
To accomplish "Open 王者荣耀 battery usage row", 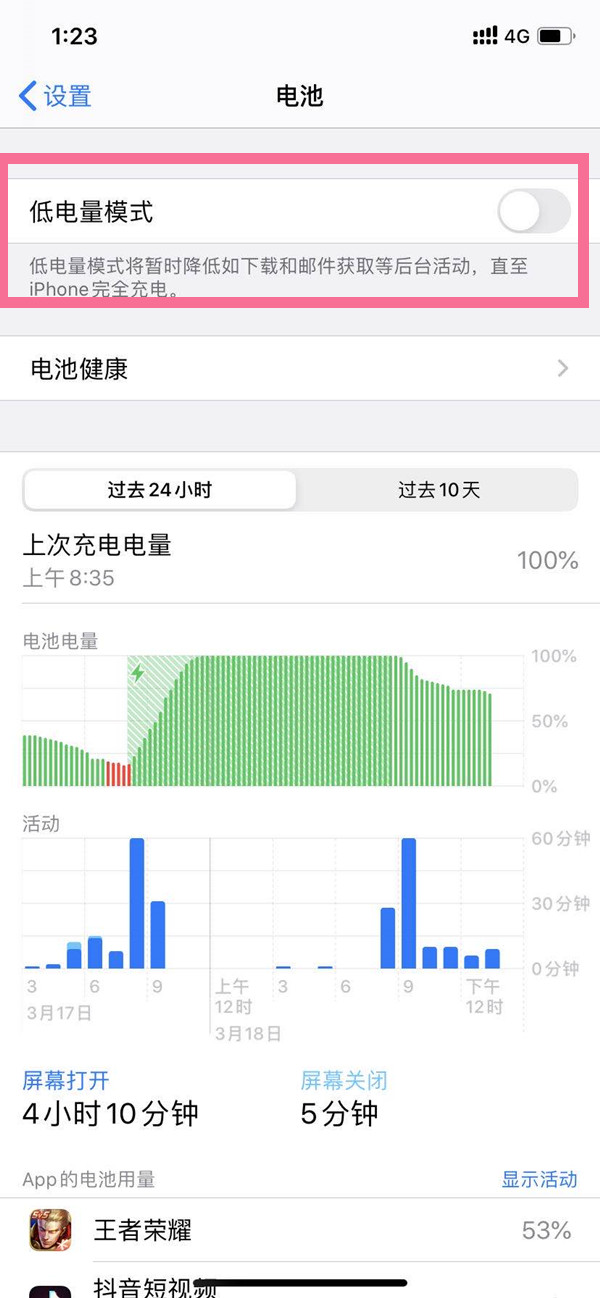I will [x=300, y=1230].
